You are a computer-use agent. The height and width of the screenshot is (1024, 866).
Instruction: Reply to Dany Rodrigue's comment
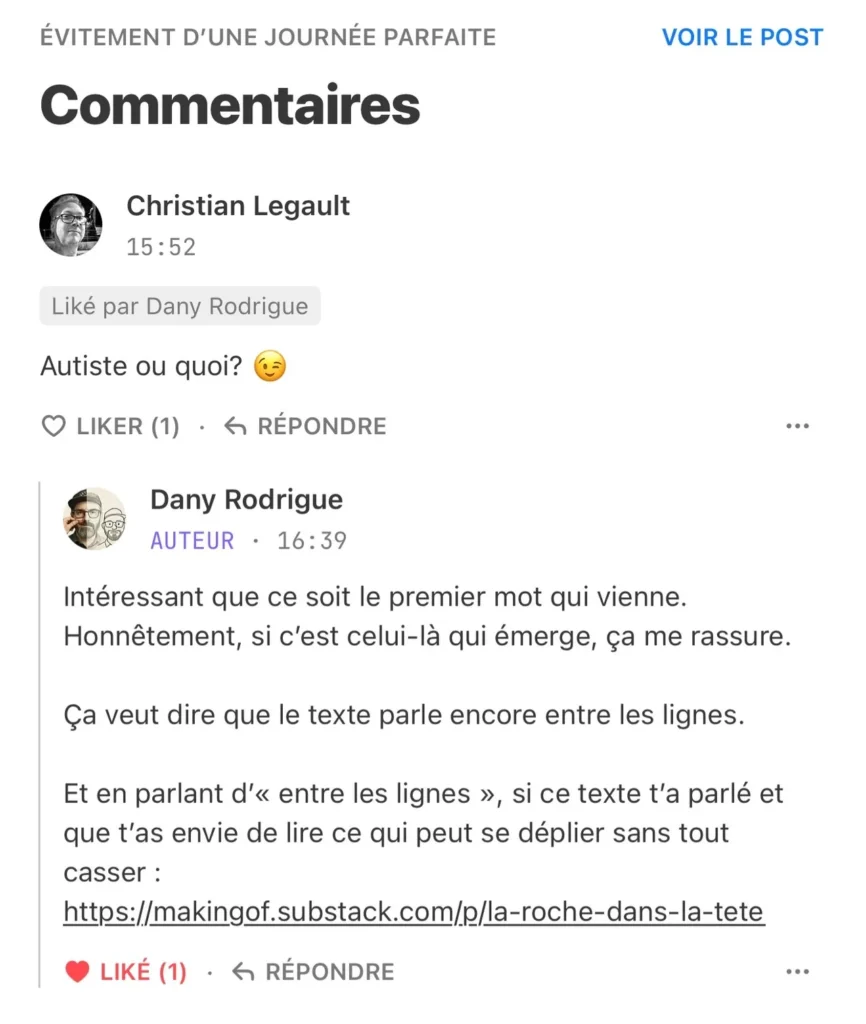pyautogui.click(x=313, y=972)
